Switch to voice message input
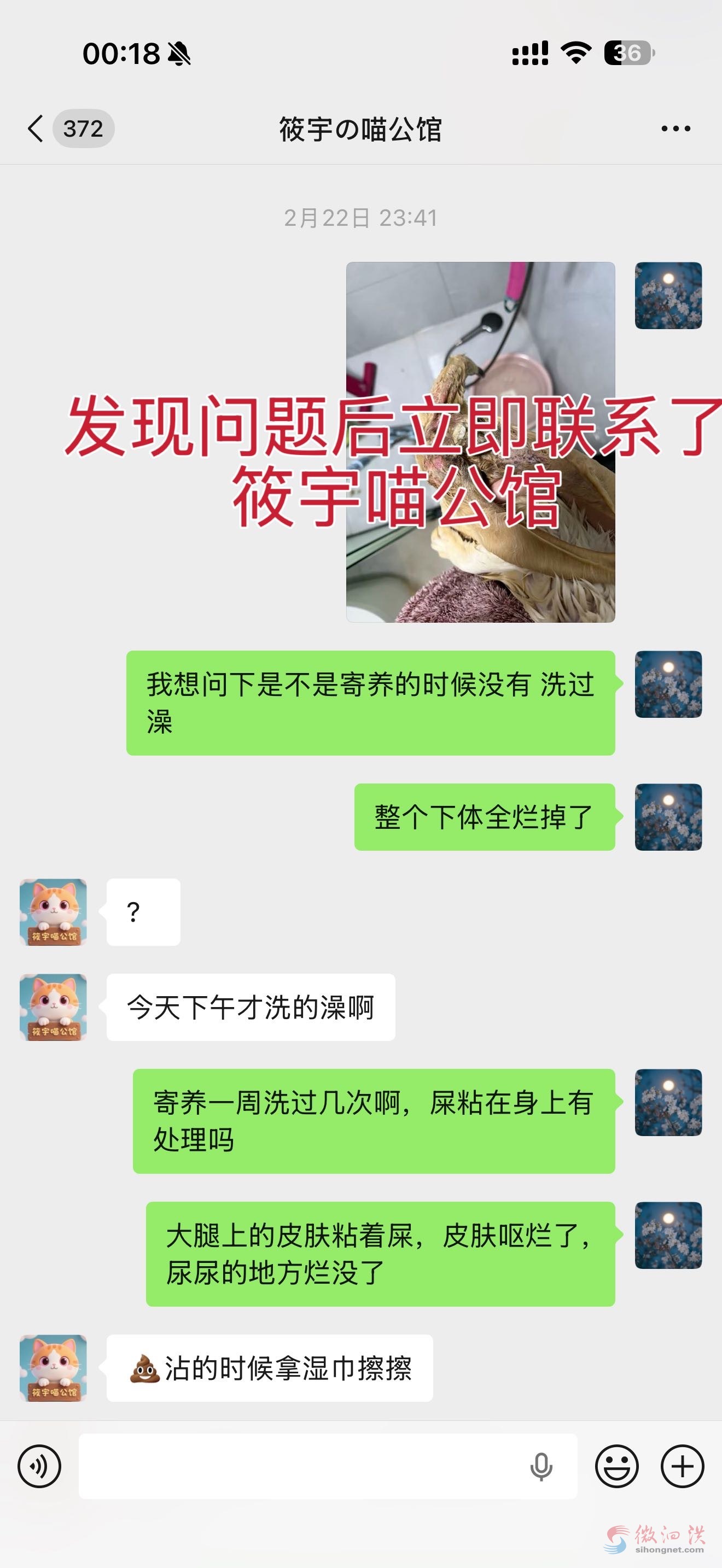Viewport: 722px width, 1568px height. click(x=39, y=1466)
